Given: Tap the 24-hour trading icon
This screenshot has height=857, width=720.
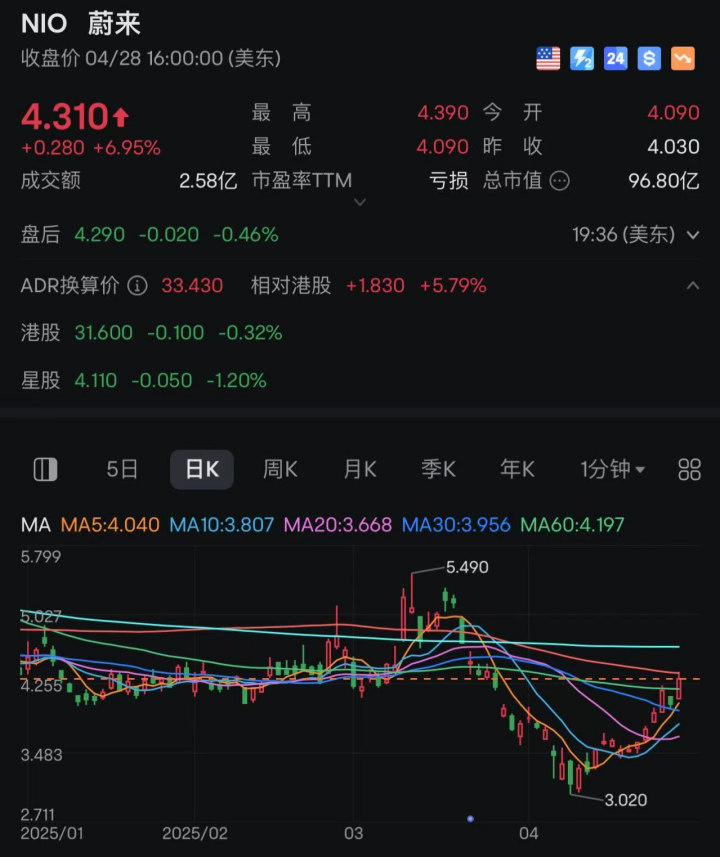Looking at the screenshot, I should (x=615, y=59).
